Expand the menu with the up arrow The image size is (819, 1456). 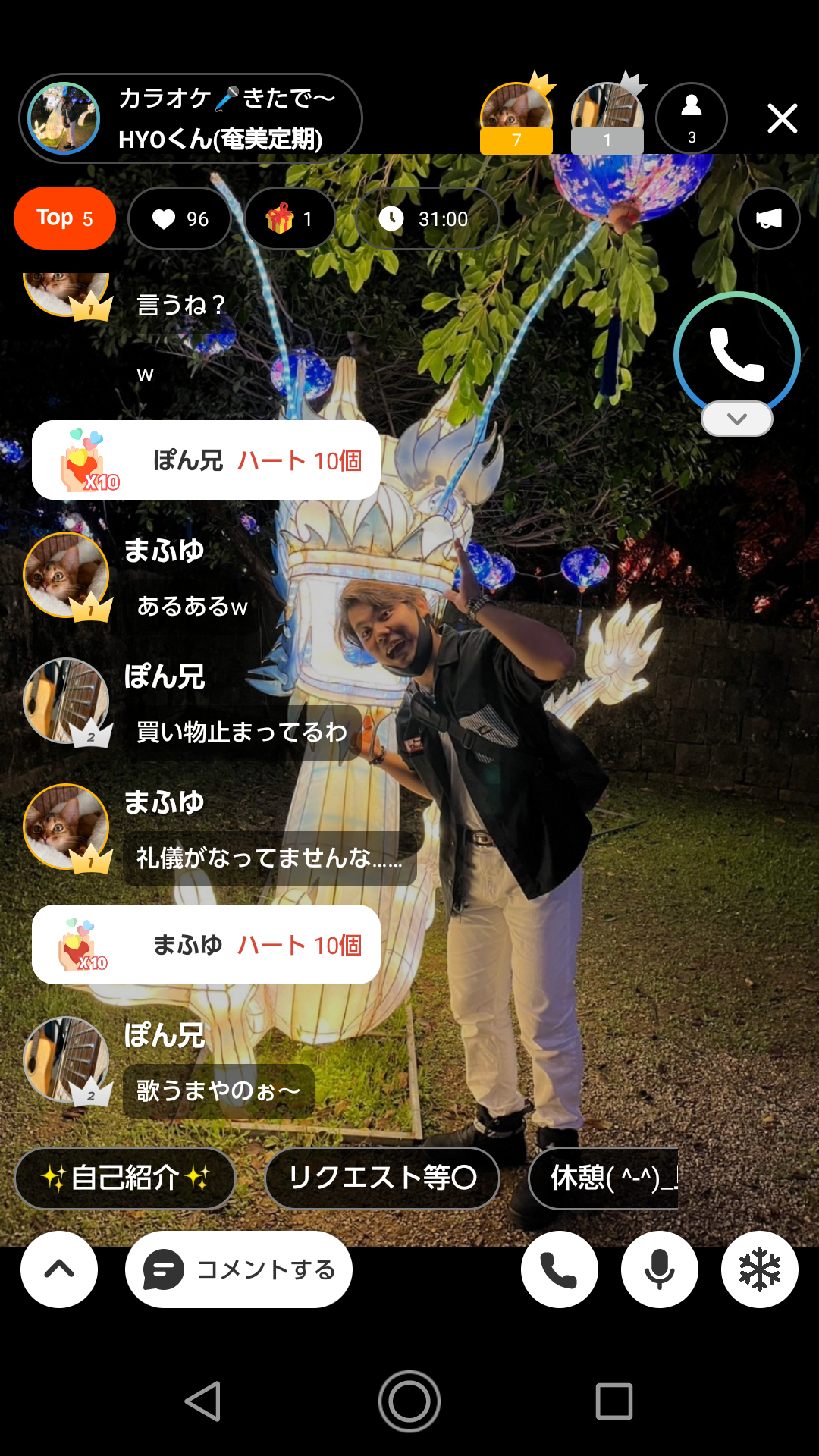pos(59,1269)
